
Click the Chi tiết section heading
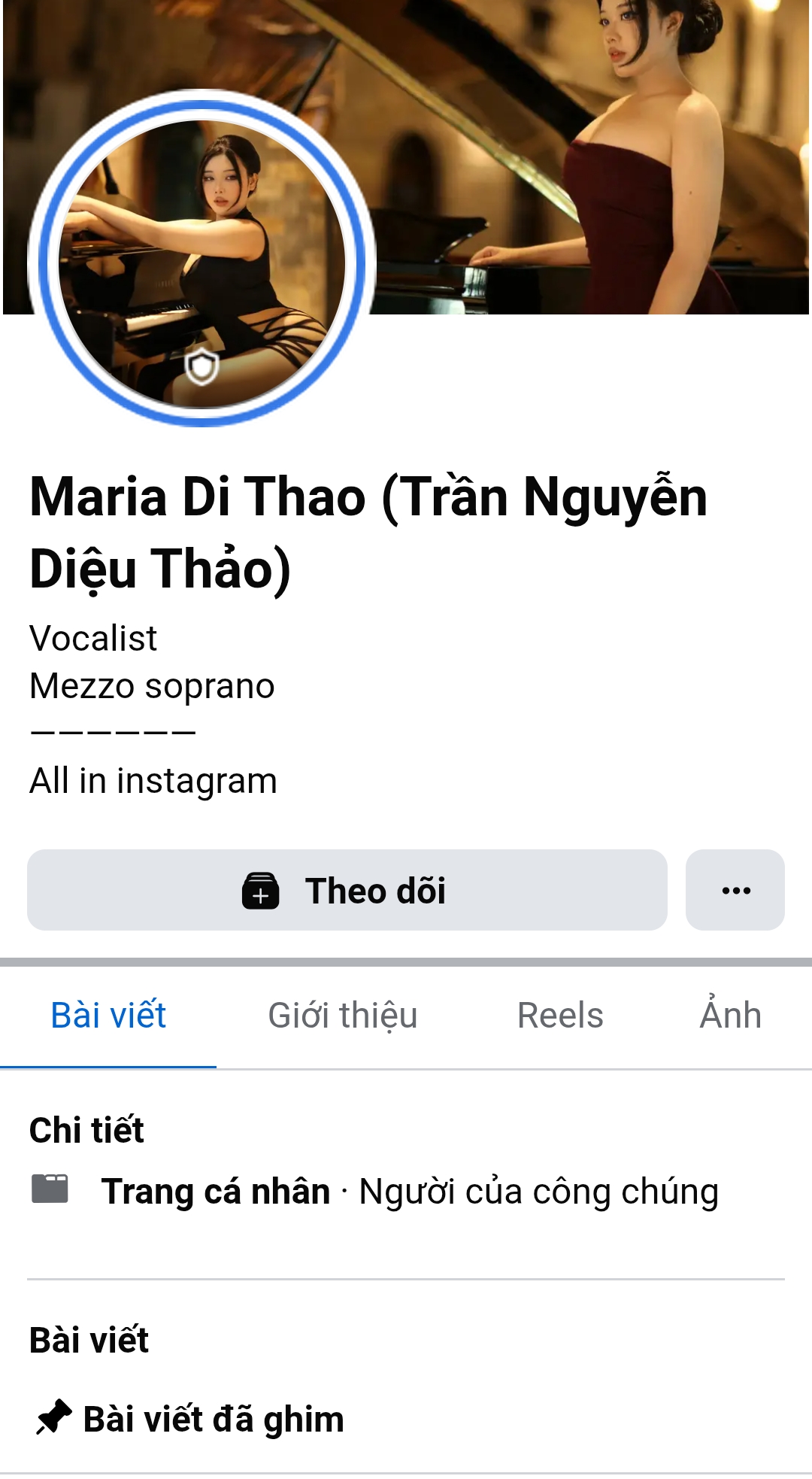coord(85,1130)
